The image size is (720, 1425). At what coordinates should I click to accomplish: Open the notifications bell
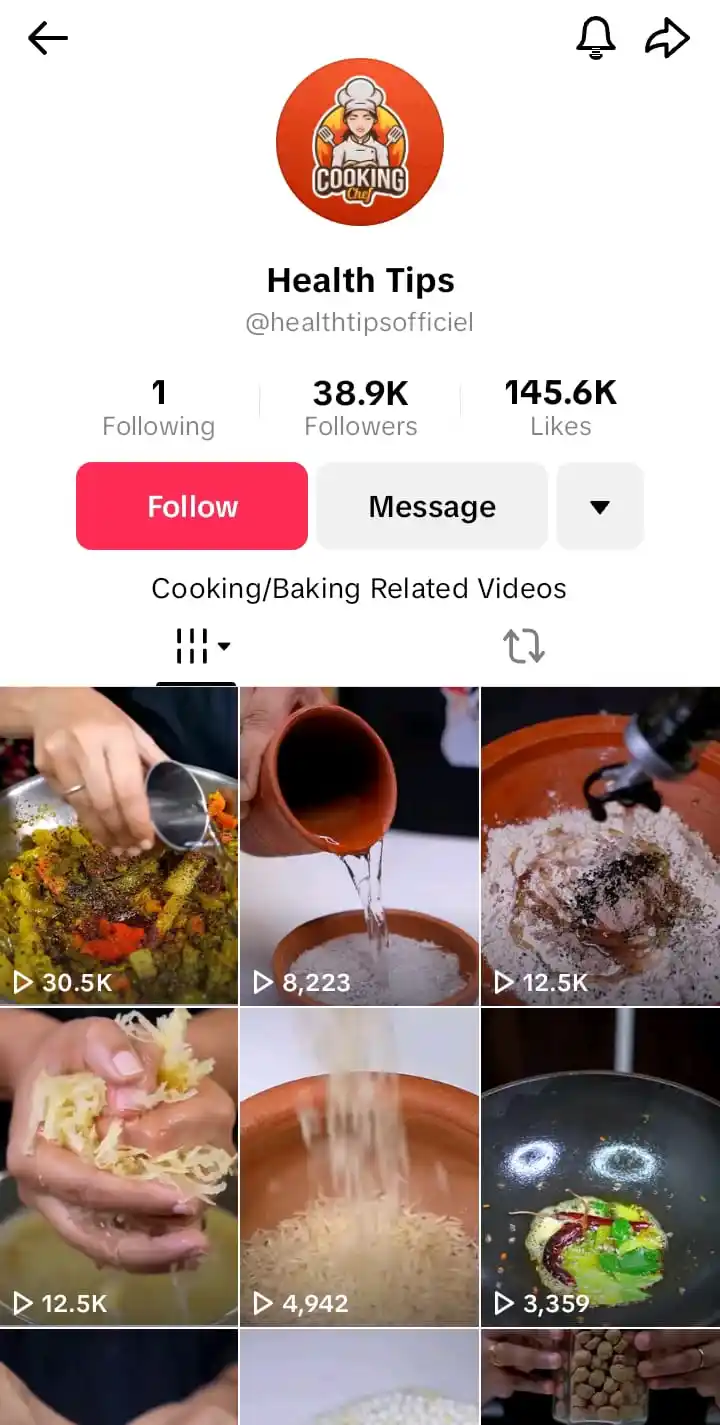click(595, 39)
